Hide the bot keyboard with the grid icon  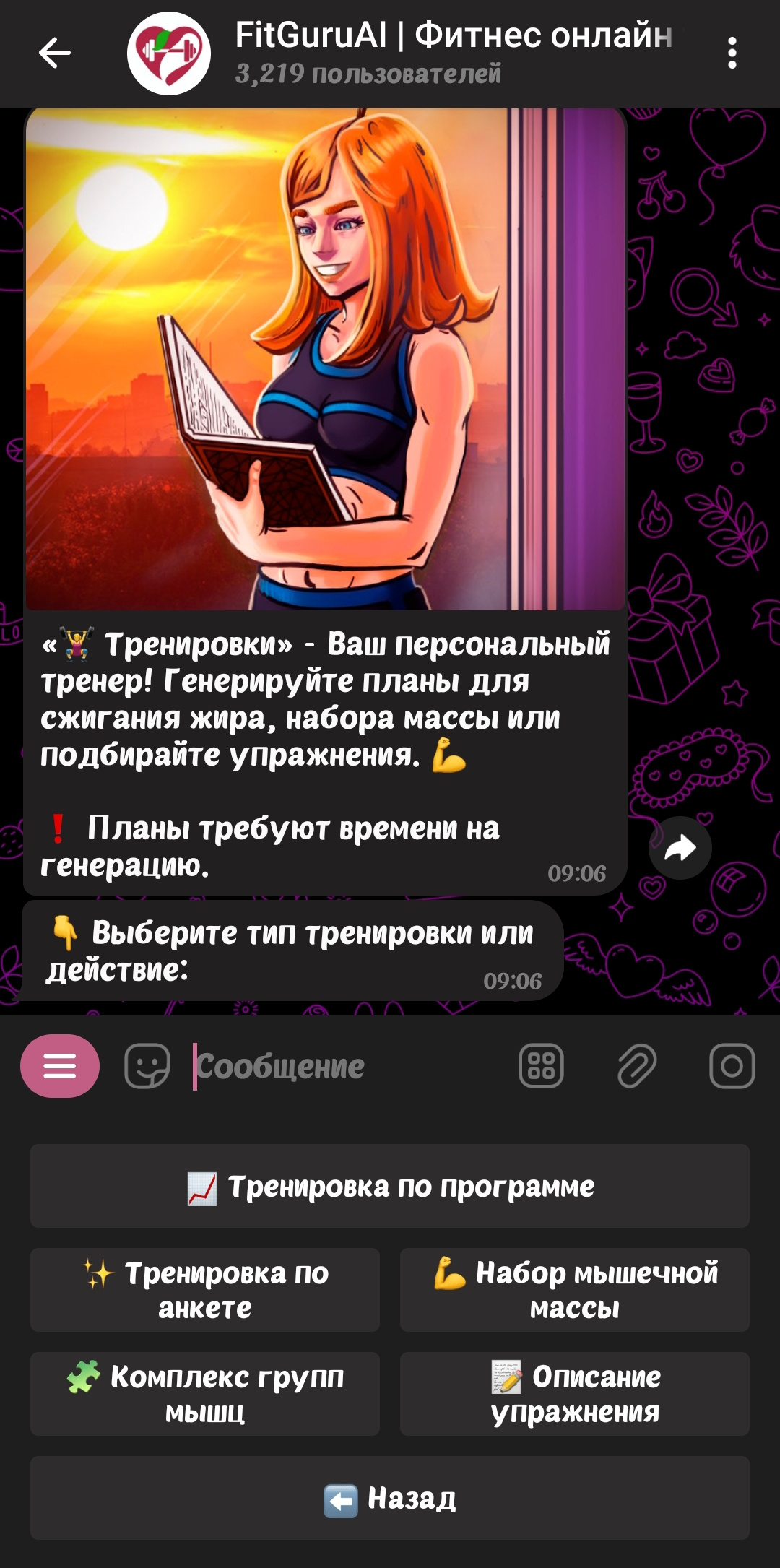[x=541, y=1066]
